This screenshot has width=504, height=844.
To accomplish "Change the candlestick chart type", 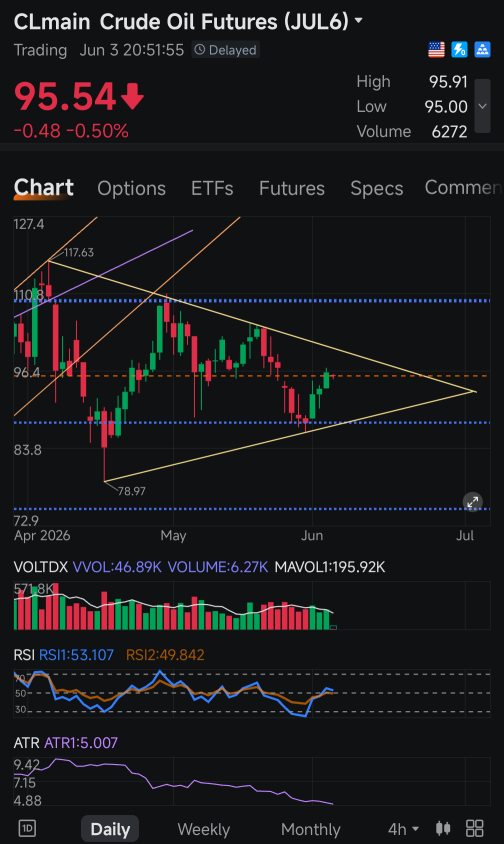I will 443,828.
